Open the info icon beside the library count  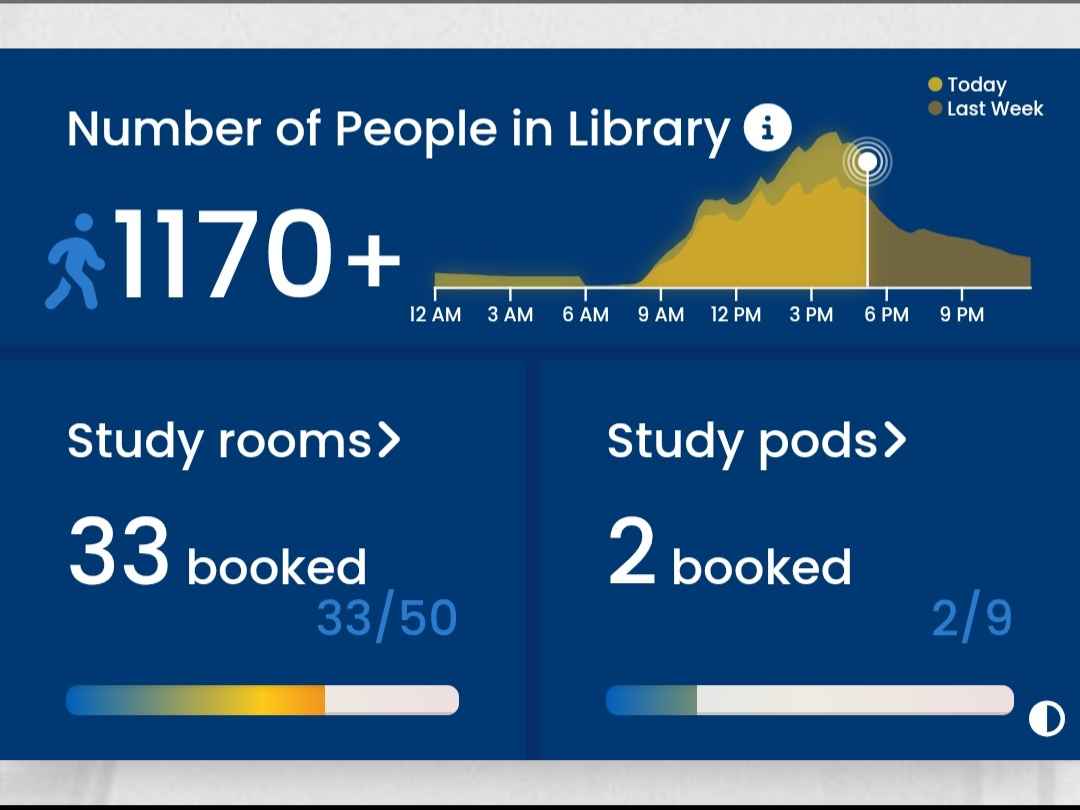coord(767,129)
